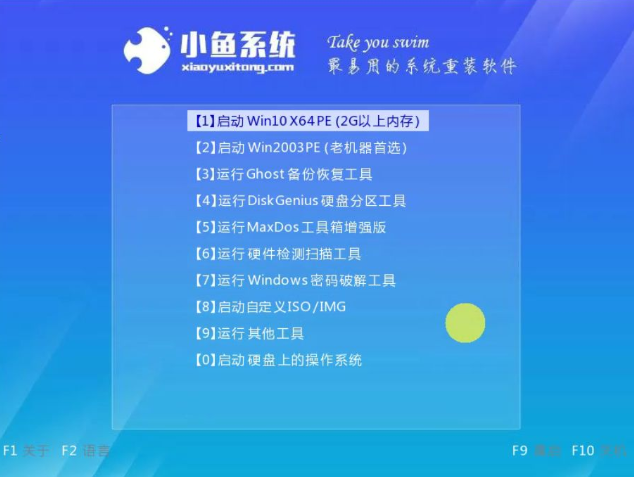Launch DiskGenius 硬盘分区工具

[x=299, y=201]
